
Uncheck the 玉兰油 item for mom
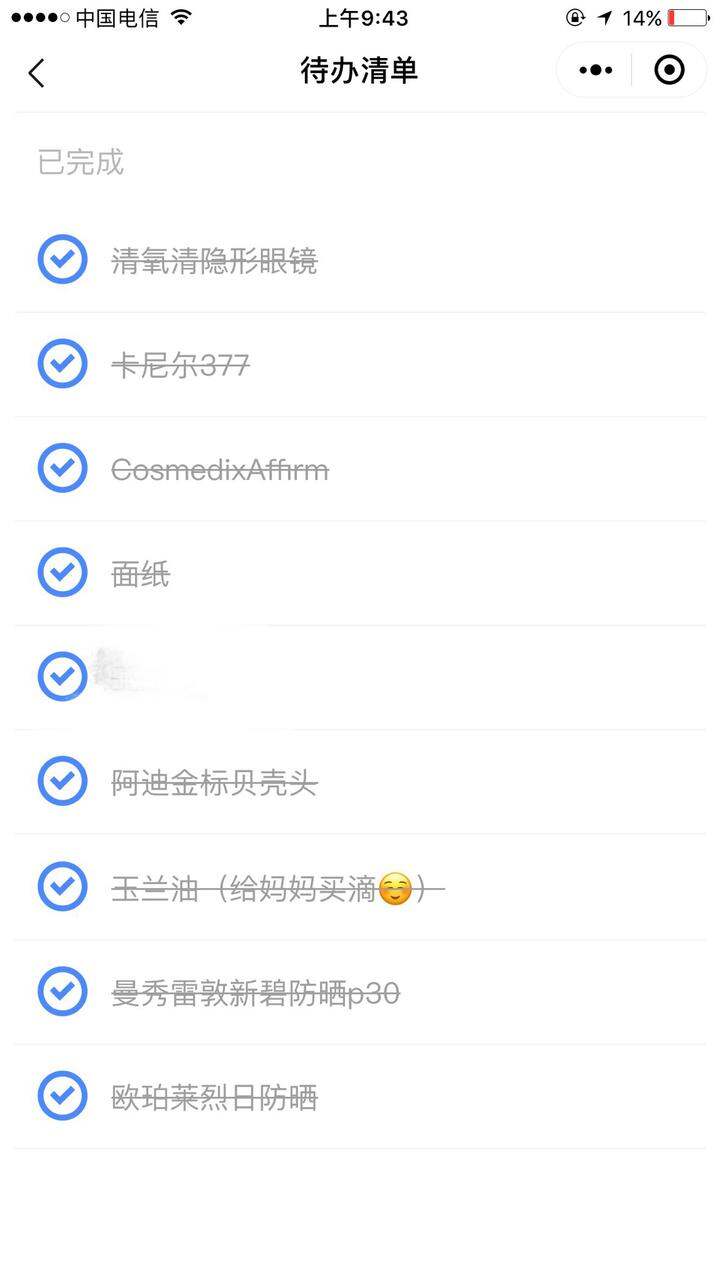point(62,886)
